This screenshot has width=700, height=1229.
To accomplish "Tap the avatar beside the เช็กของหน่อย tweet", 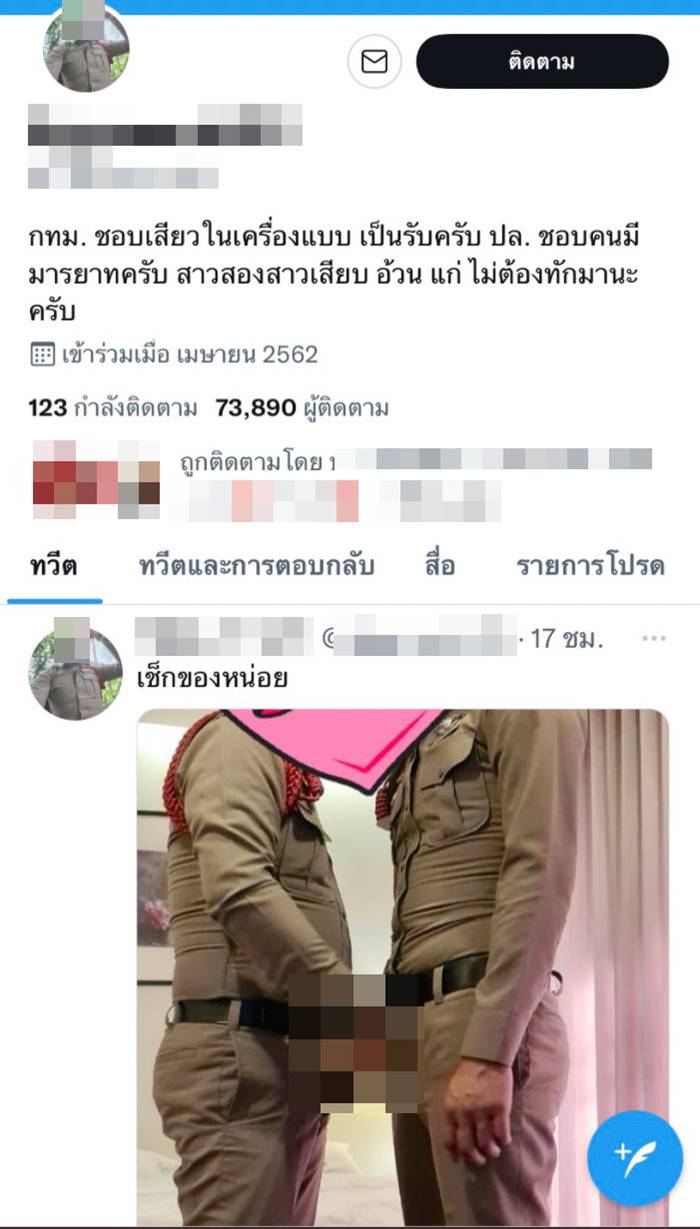I will pos(76,674).
